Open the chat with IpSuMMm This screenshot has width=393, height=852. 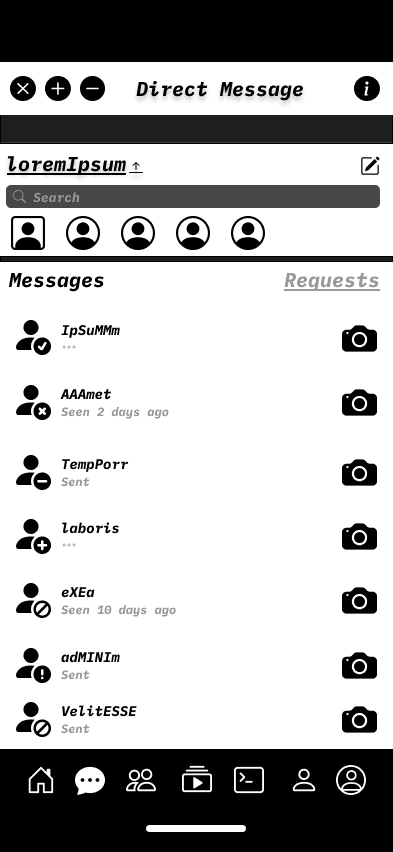point(196,338)
